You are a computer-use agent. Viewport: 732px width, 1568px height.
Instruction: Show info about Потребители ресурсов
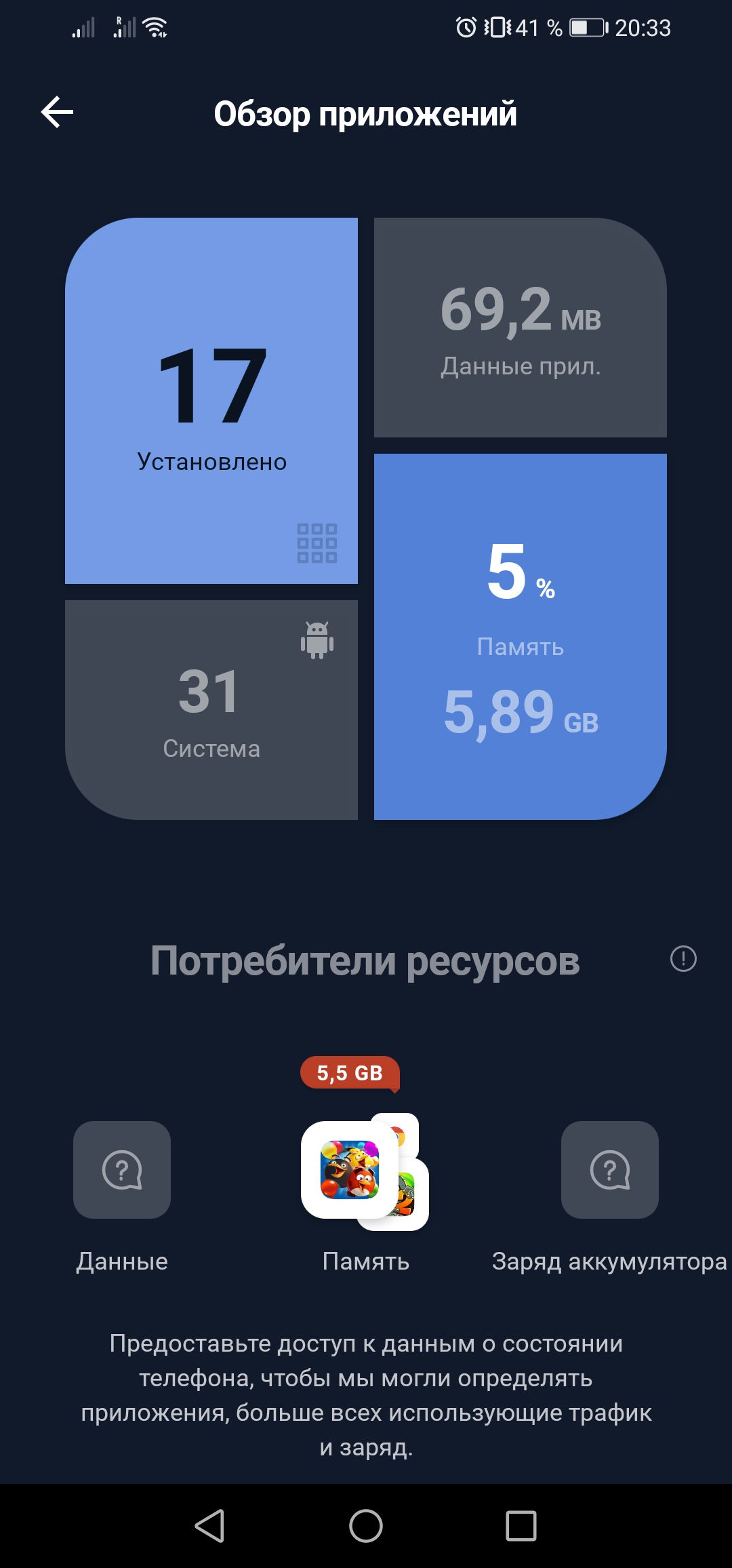coord(683,959)
